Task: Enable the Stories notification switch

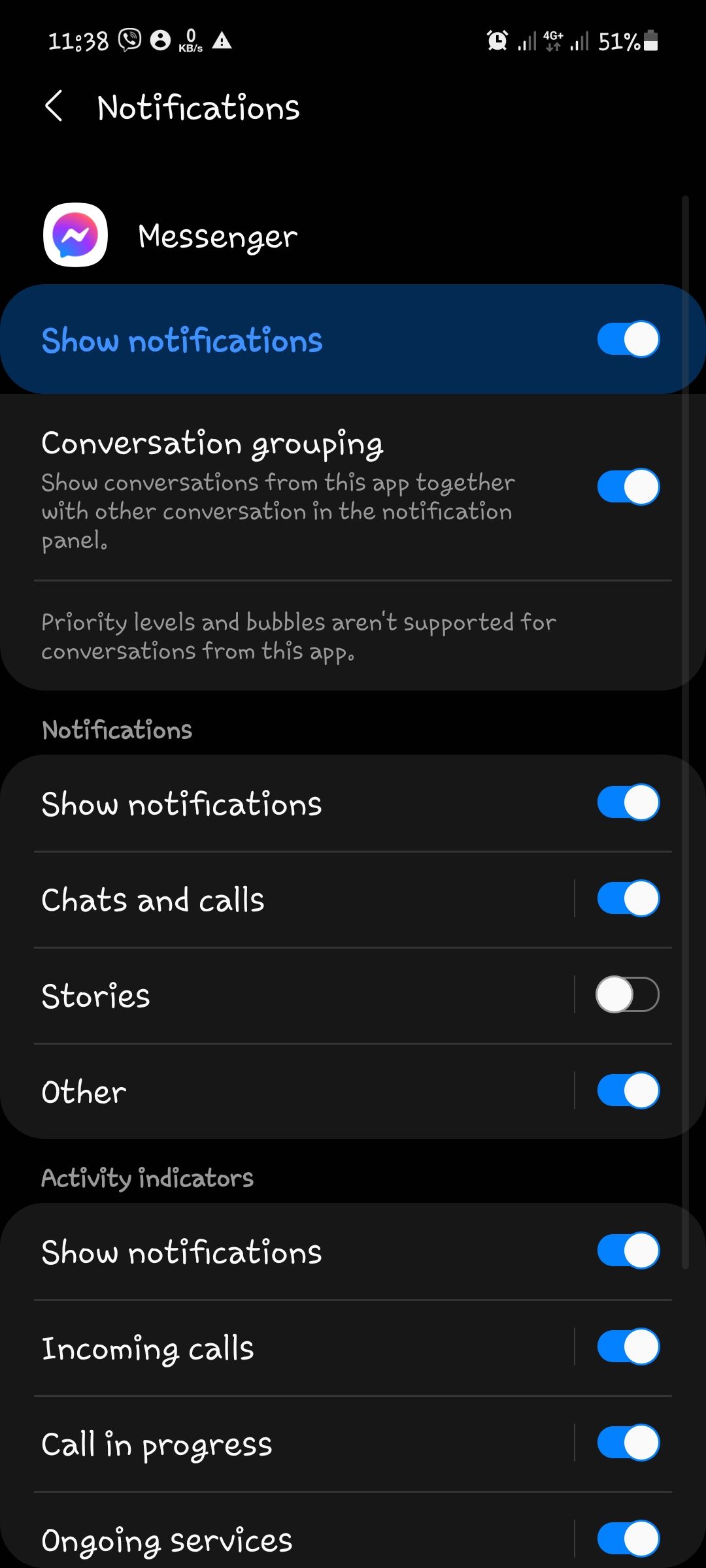Action: pyautogui.click(x=628, y=994)
